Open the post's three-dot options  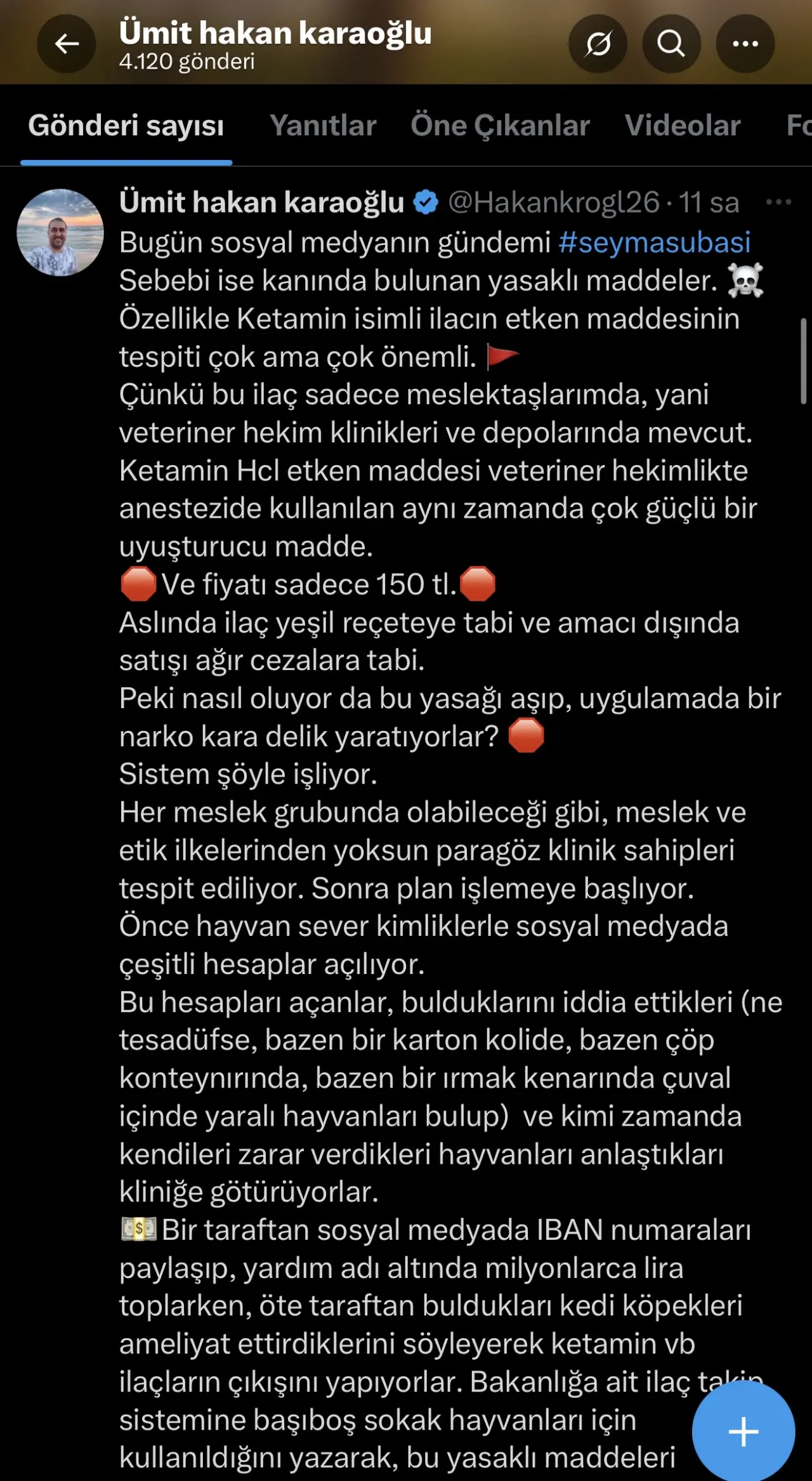[778, 202]
